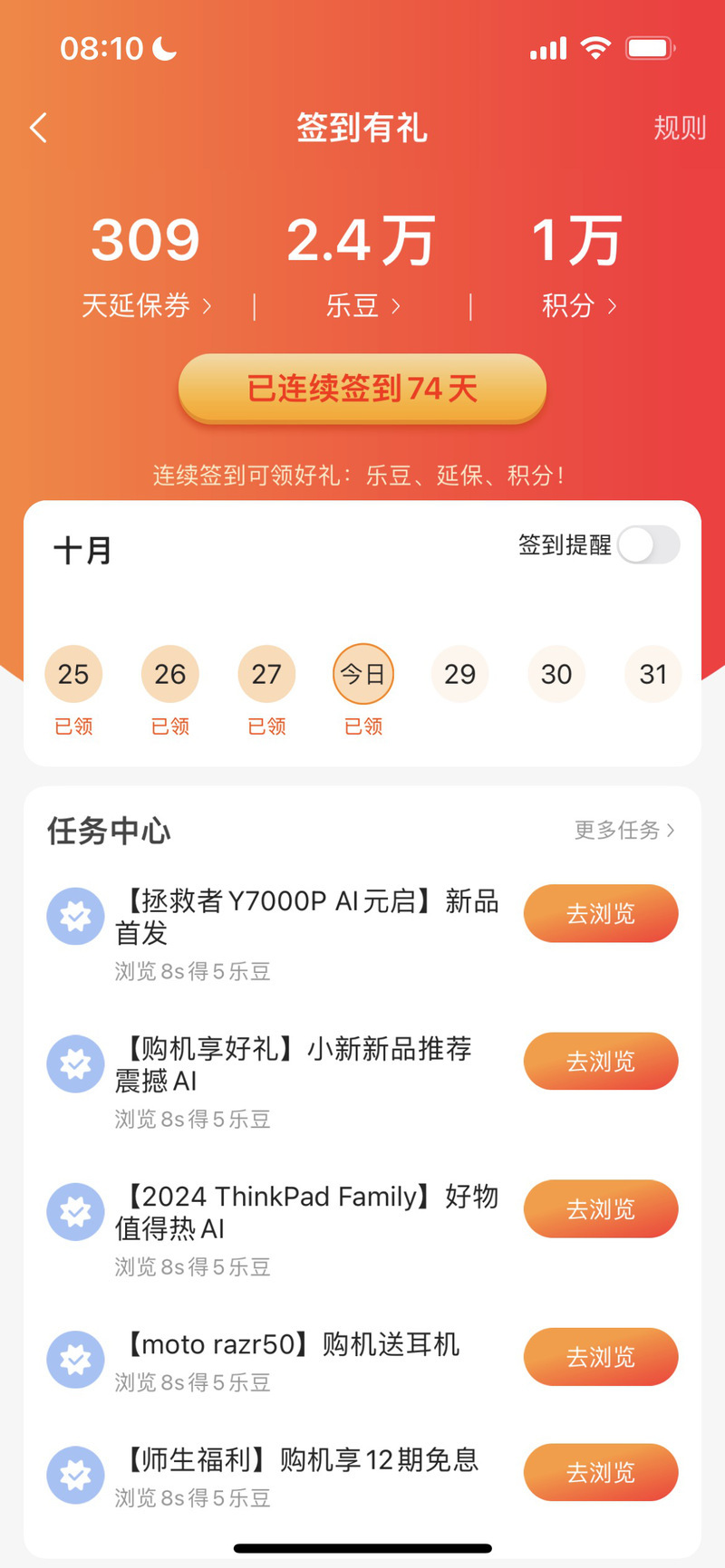Tap 去浏览 for 师生福利 免息 task
Screen dimensions: 725x1568
(x=601, y=1473)
